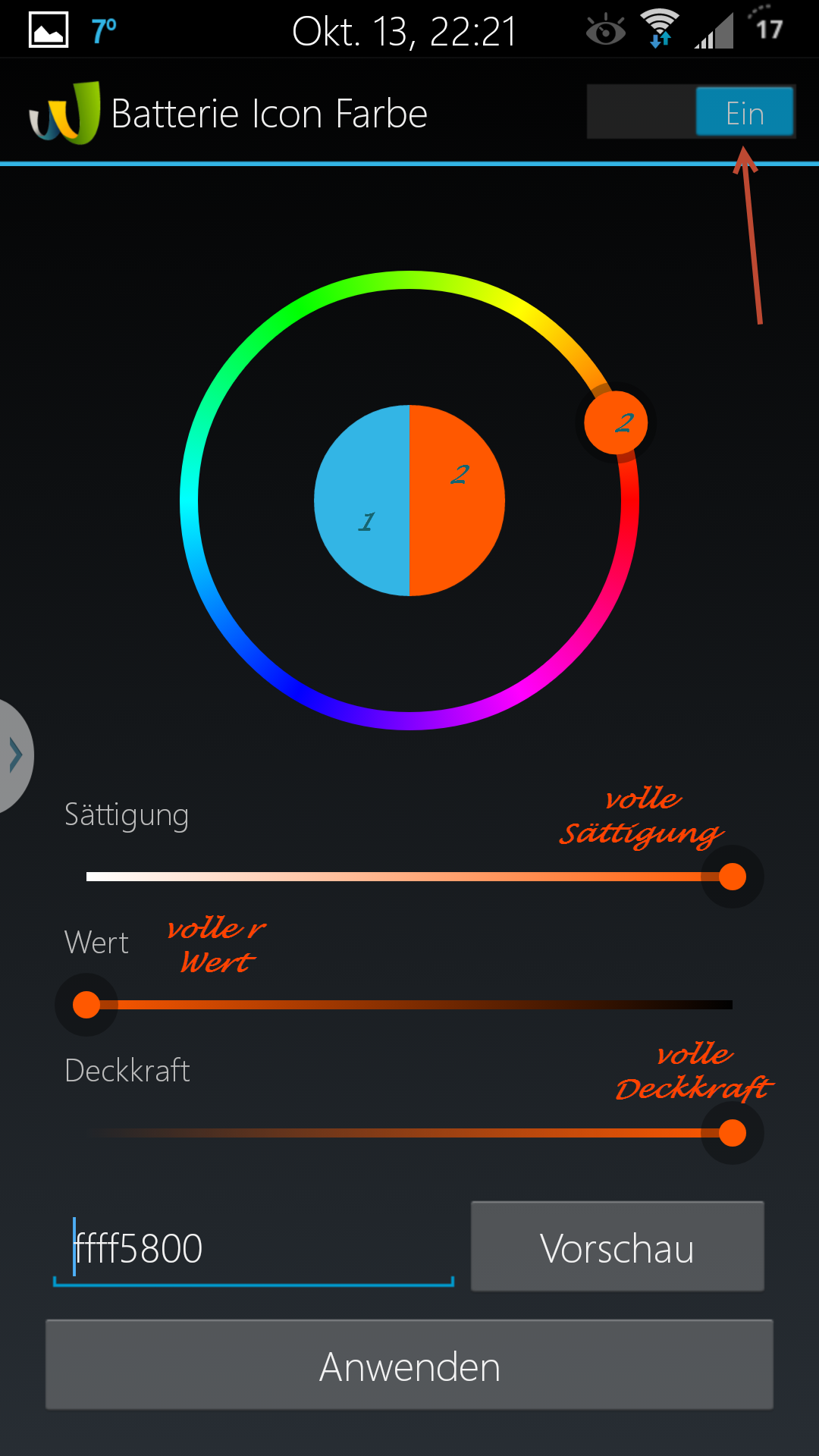Apply color with the Anwenden button
The height and width of the screenshot is (1456, 819).
[409, 1365]
